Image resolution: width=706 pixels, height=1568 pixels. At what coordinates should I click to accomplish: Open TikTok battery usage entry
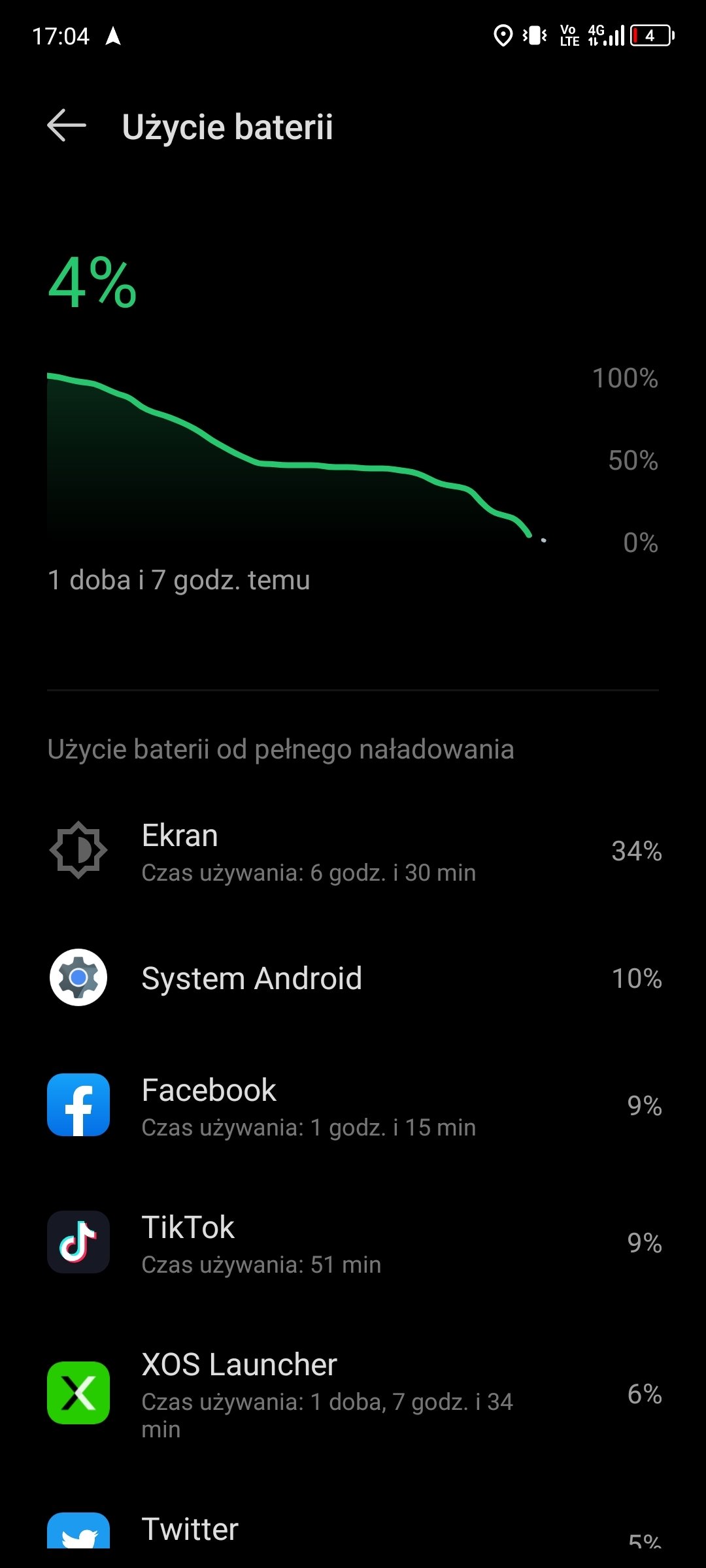pyautogui.click(x=353, y=1243)
